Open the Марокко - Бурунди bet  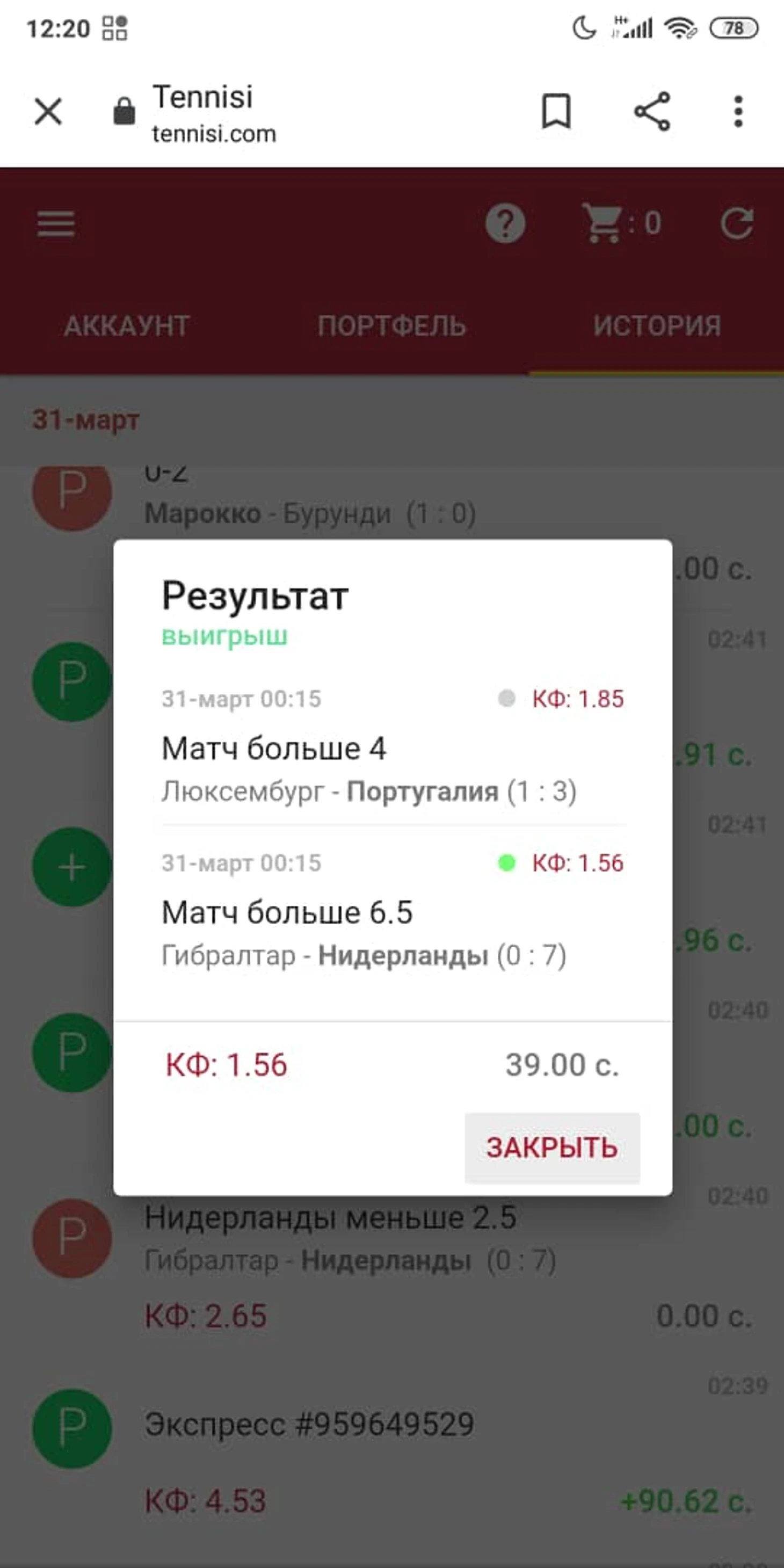(x=309, y=513)
